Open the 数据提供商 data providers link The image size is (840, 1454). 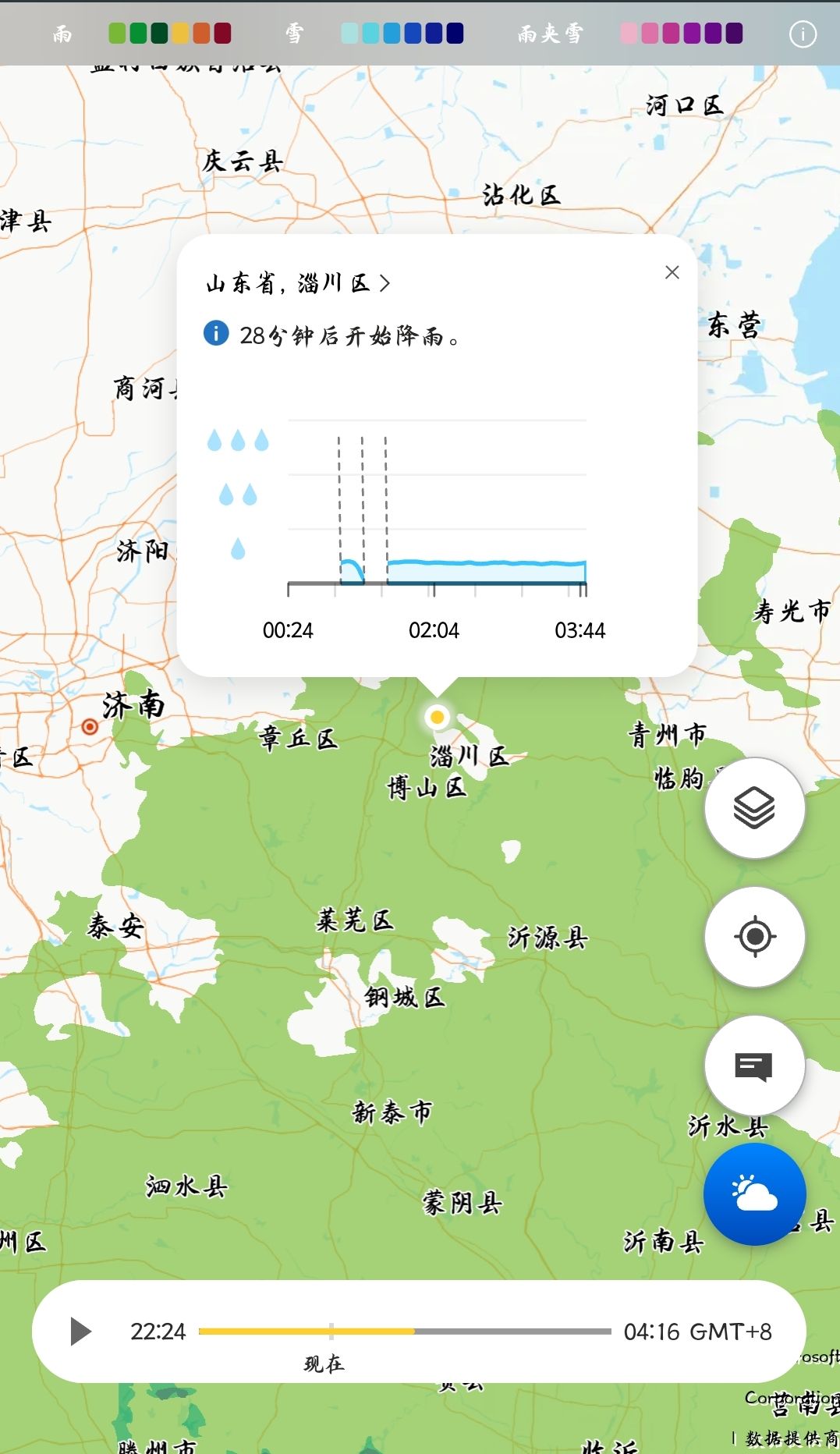(789, 1438)
